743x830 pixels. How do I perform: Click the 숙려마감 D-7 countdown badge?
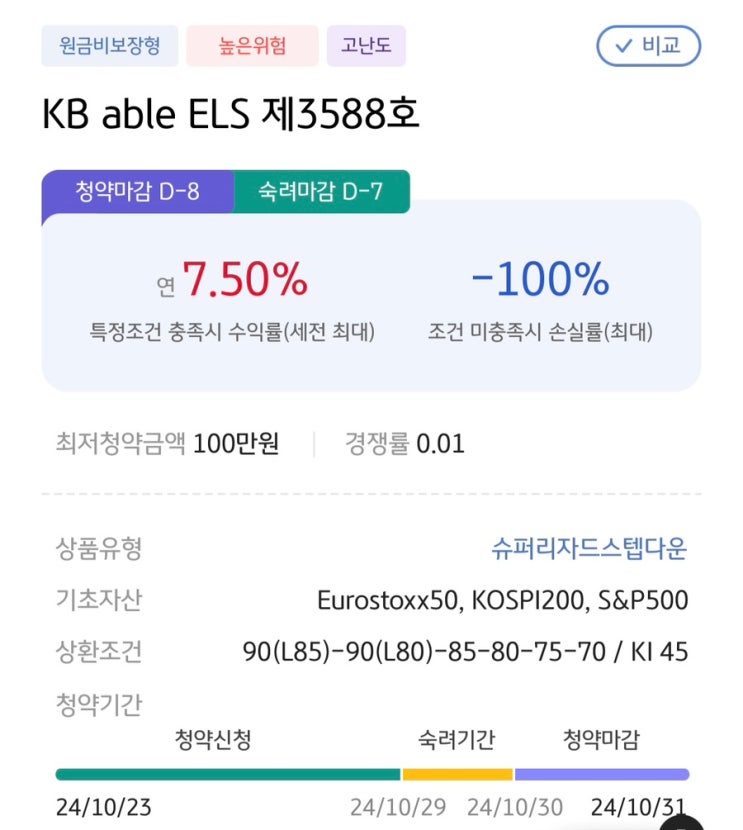click(x=322, y=191)
